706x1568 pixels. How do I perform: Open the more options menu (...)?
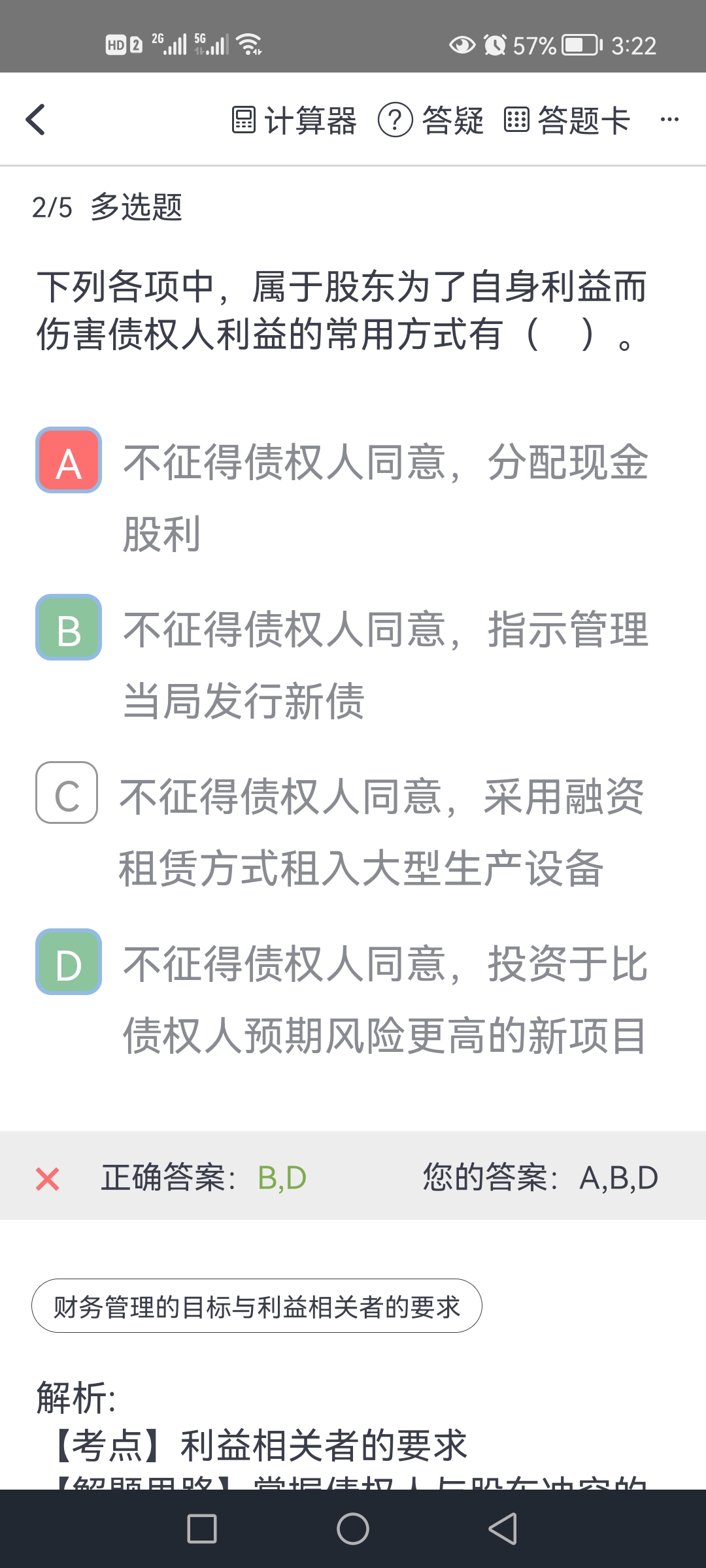click(668, 121)
